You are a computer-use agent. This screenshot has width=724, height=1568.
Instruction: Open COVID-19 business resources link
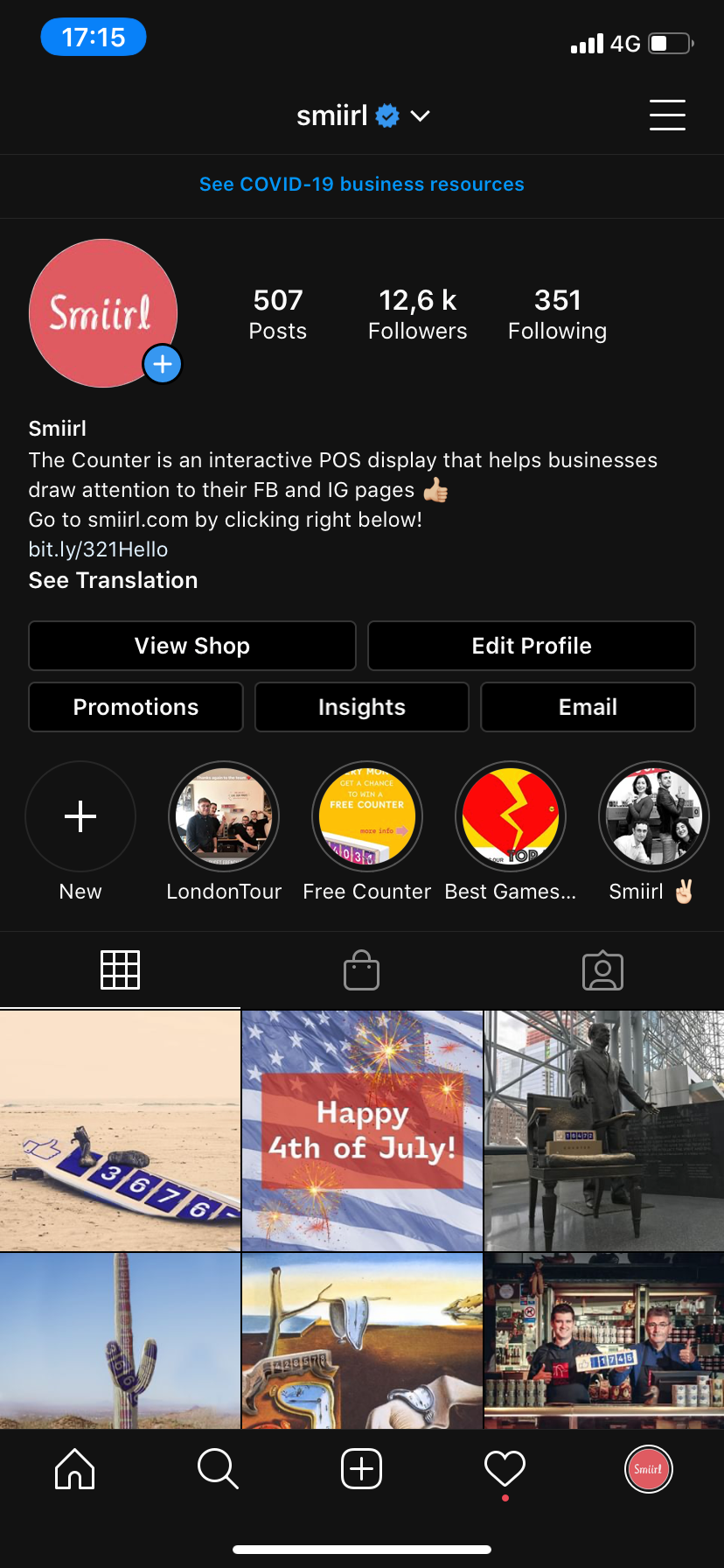(x=362, y=185)
